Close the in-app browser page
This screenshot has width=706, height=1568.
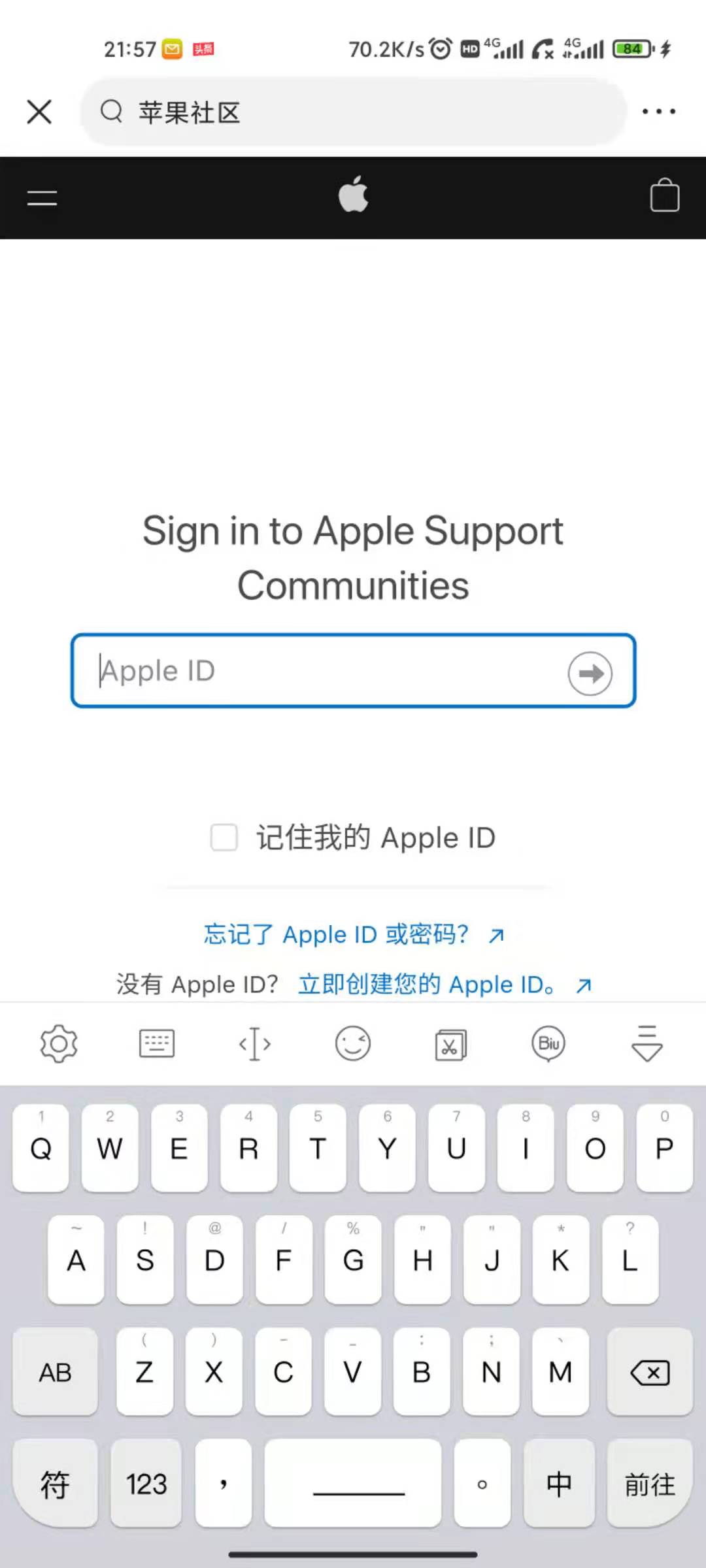pyautogui.click(x=39, y=112)
